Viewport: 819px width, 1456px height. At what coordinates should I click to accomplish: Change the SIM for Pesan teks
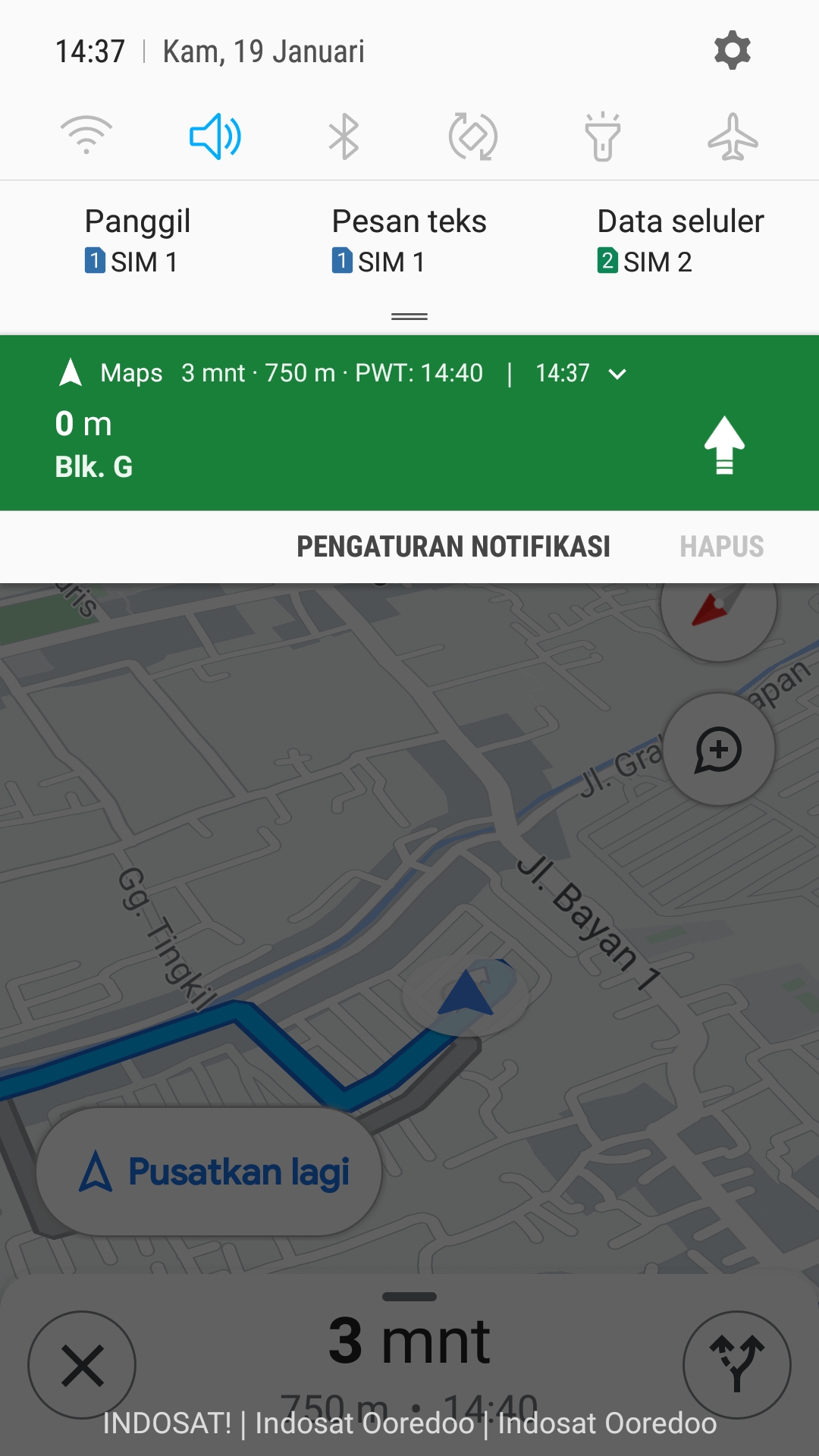coord(408,241)
